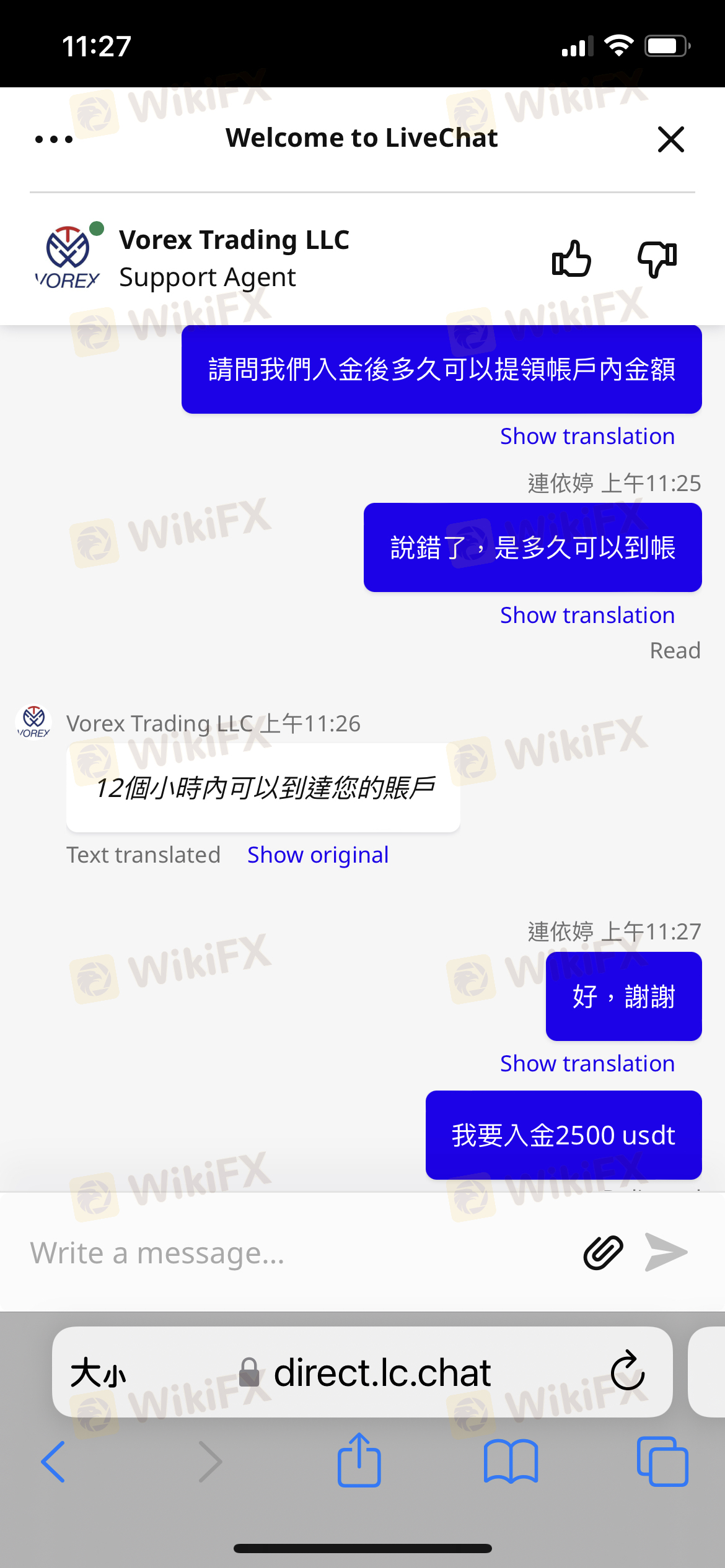Send the message with the arrow icon

(666, 1253)
